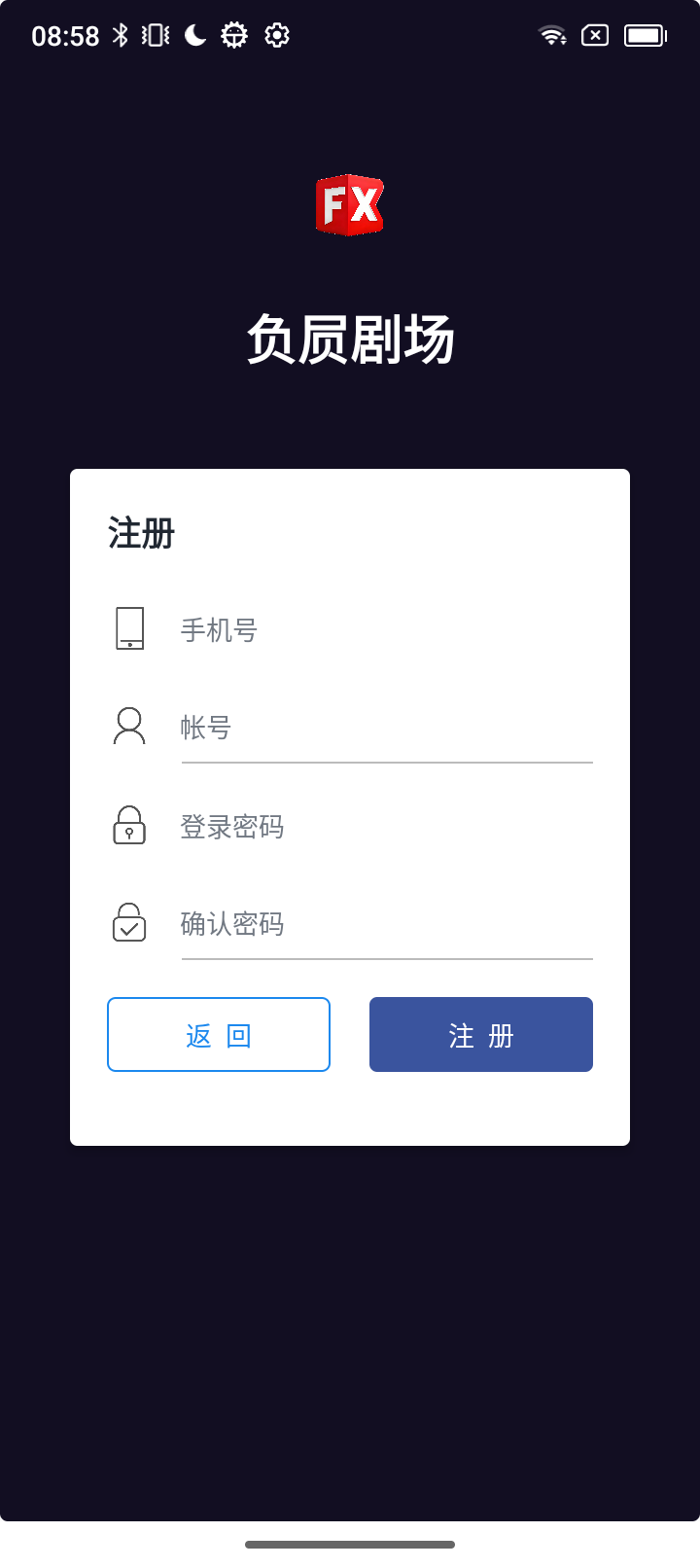Click the Bluetooth icon in the status bar
This screenshot has width=700, height=1568.
(x=121, y=35)
